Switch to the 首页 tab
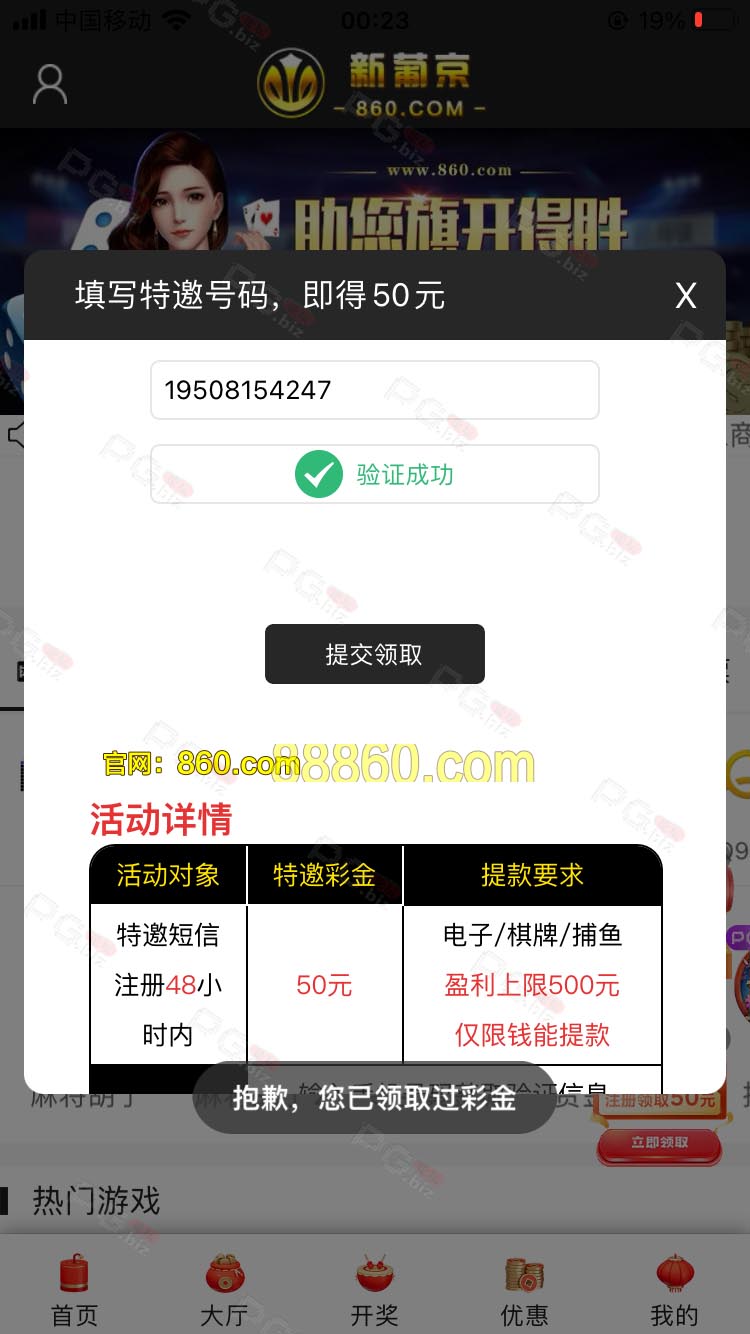The image size is (750, 1334). (75, 1290)
